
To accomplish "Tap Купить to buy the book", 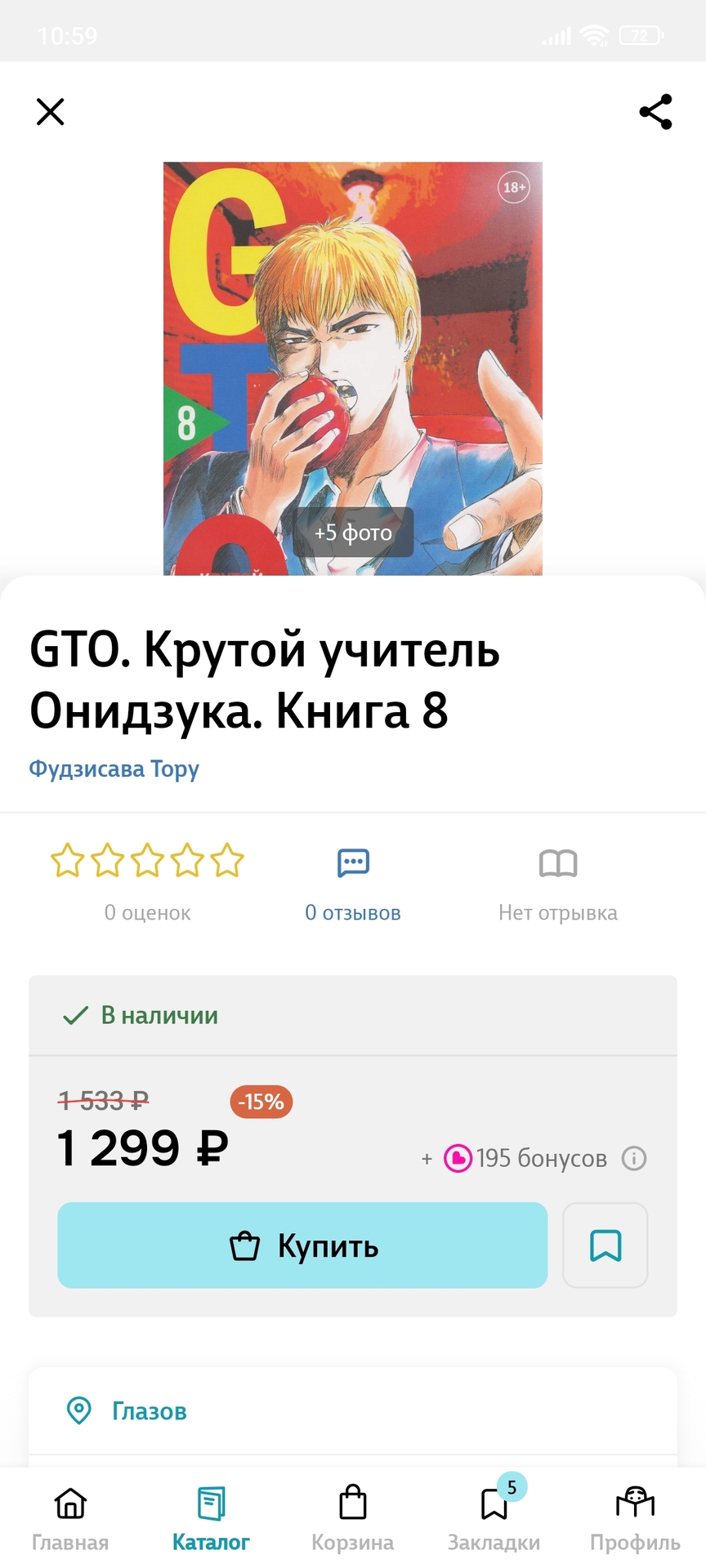I will [302, 1245].
